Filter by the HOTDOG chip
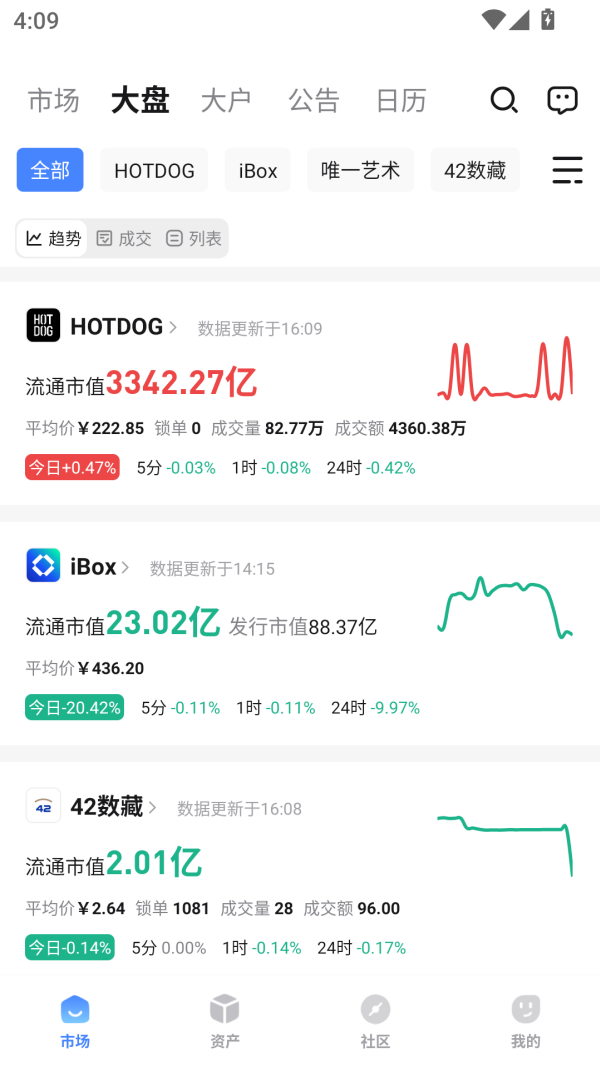This screenshot has width=600, height=1067. (154, 170)
